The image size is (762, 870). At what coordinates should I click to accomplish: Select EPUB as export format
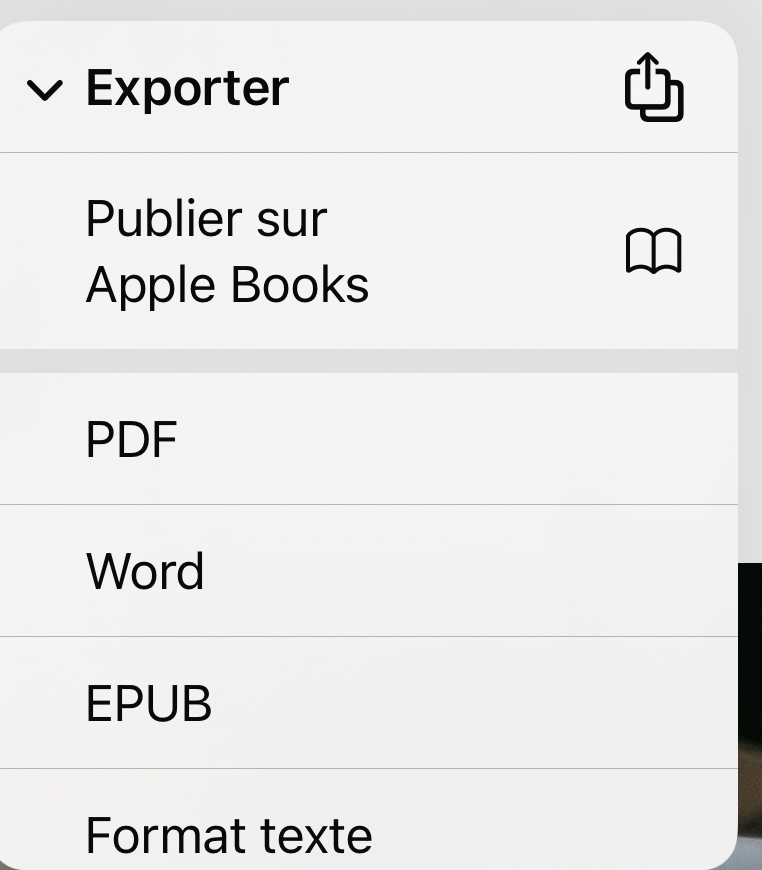[149, 704]
